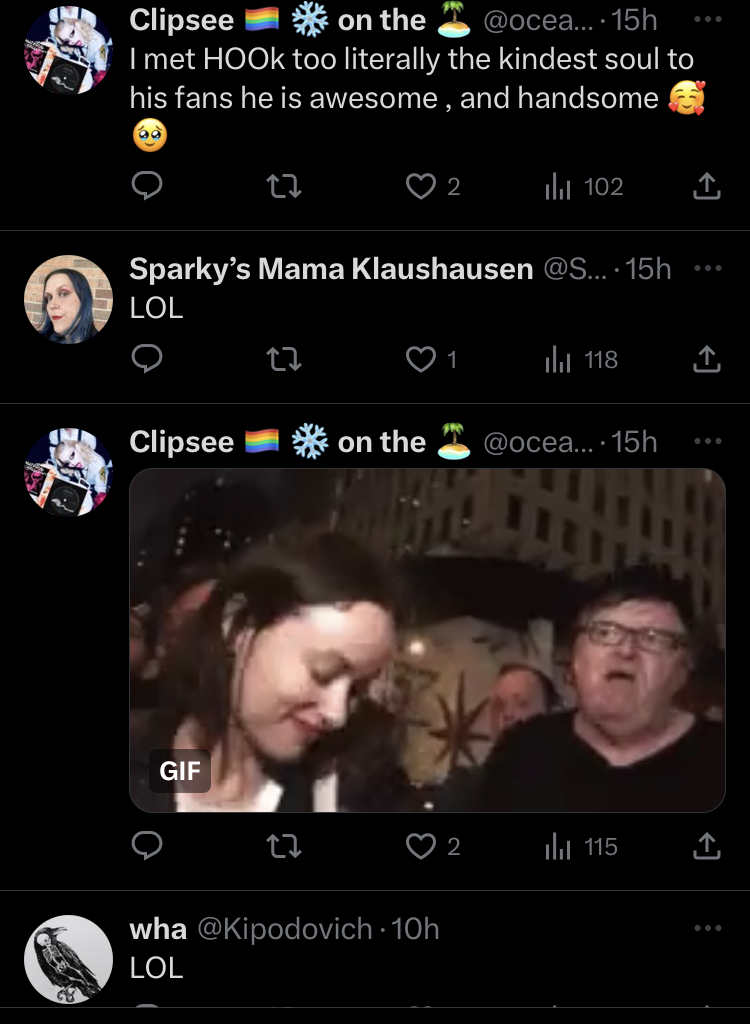750x1024 pixels.
Task: Retweet Sparky's Mama Klaushausen's LOL tweet
Action: pyautogui.click(x=286, y=359)
